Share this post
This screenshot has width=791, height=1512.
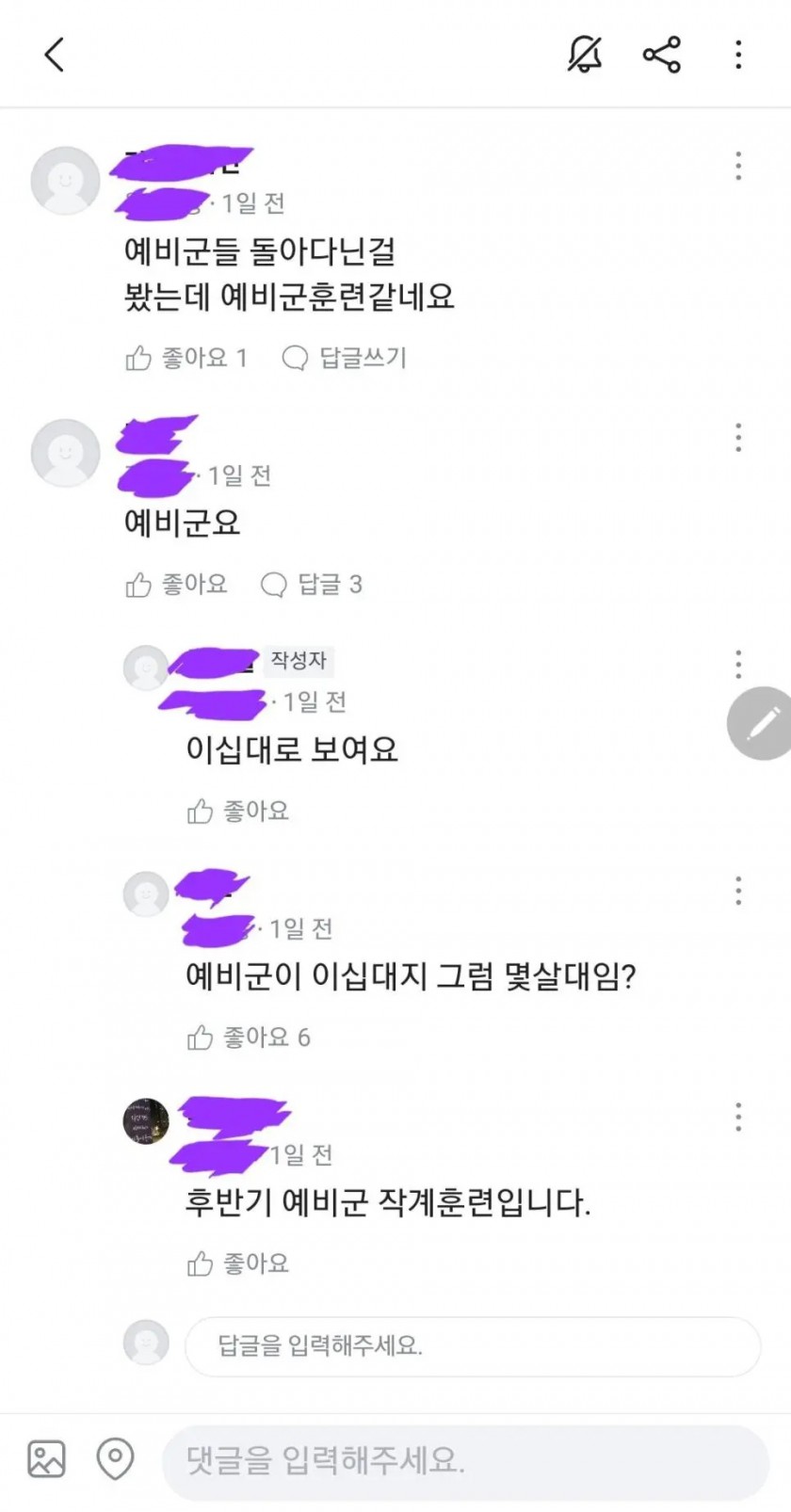pyautogui.click(x=662, y=55)
